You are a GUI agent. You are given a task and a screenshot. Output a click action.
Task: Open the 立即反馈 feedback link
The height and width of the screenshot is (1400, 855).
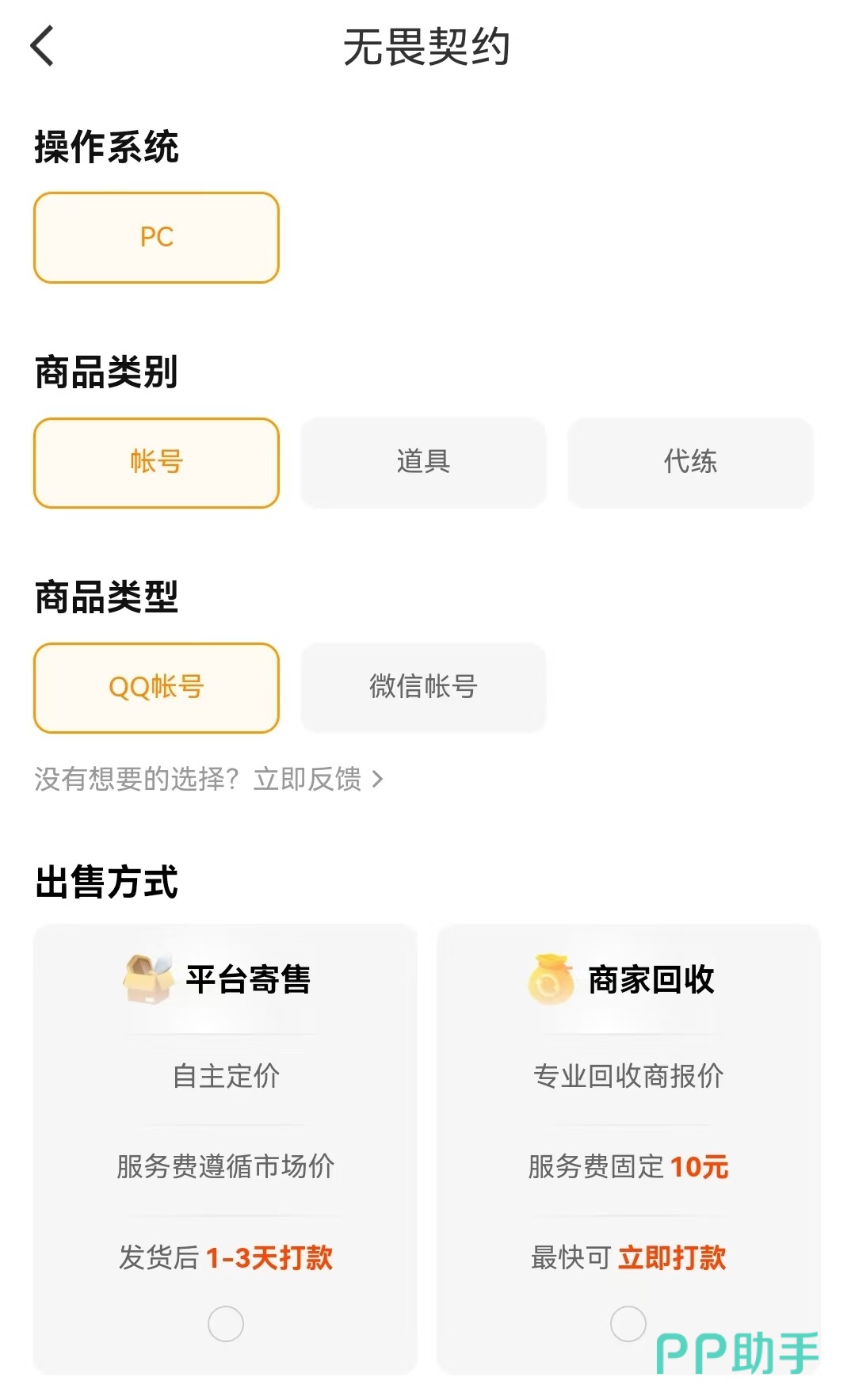pos(308,779)
